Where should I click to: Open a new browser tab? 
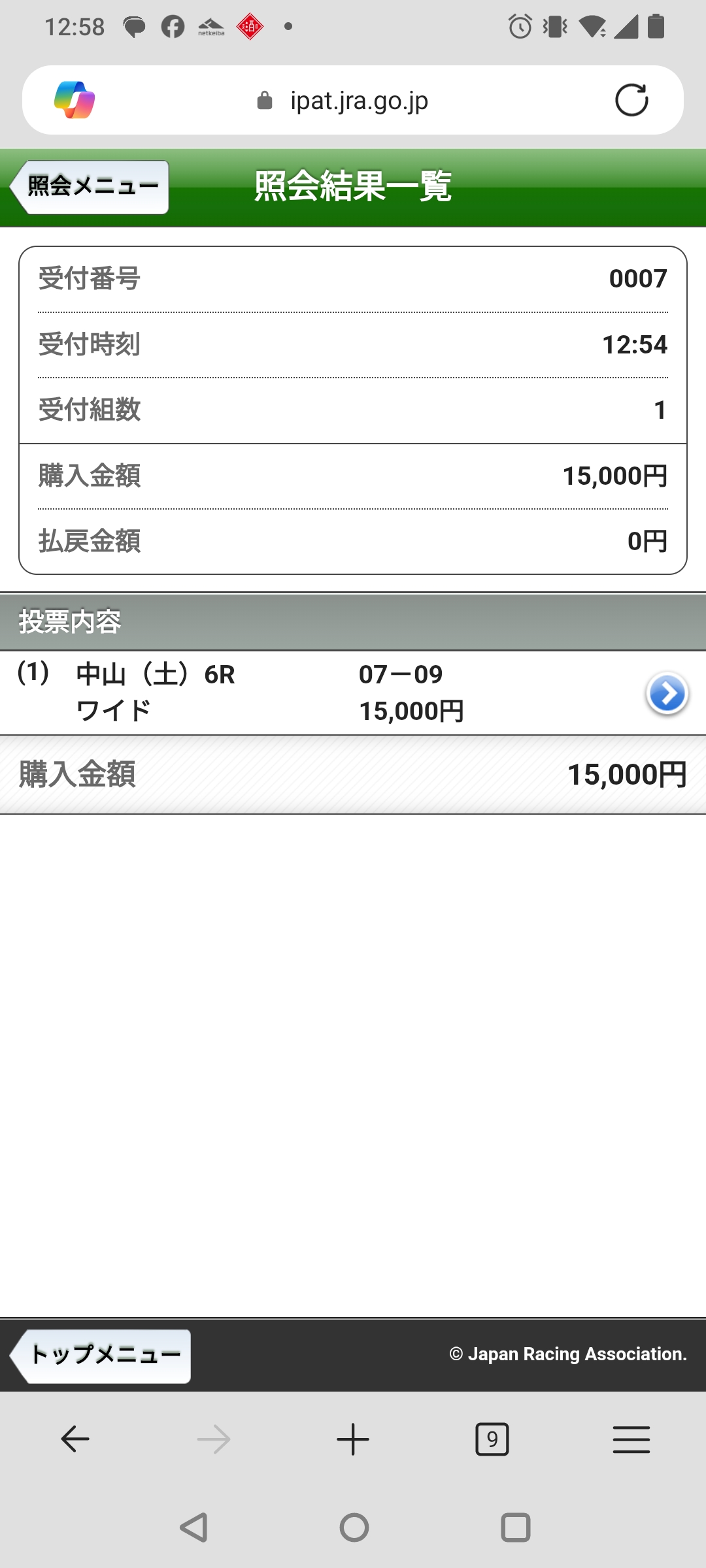353,1439
